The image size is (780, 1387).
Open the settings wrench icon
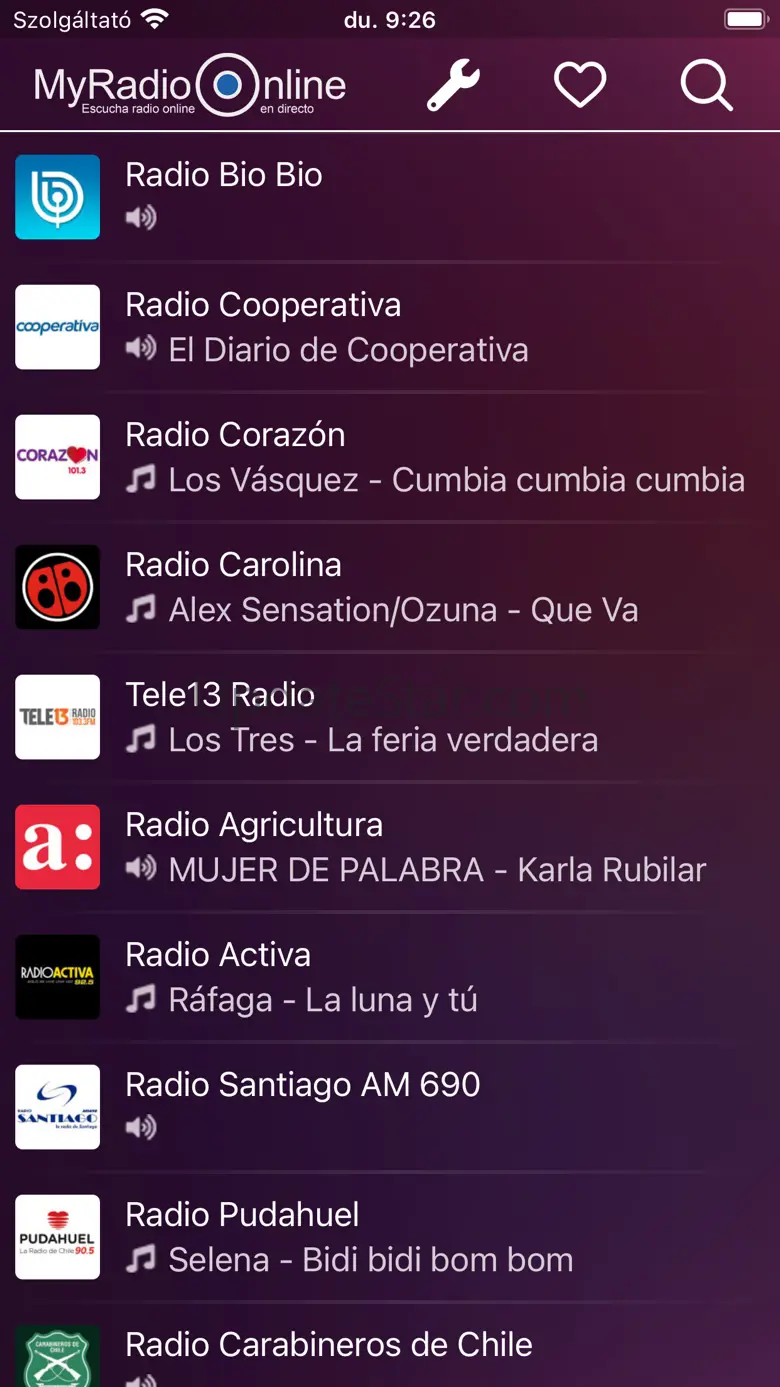click(453, 85)
